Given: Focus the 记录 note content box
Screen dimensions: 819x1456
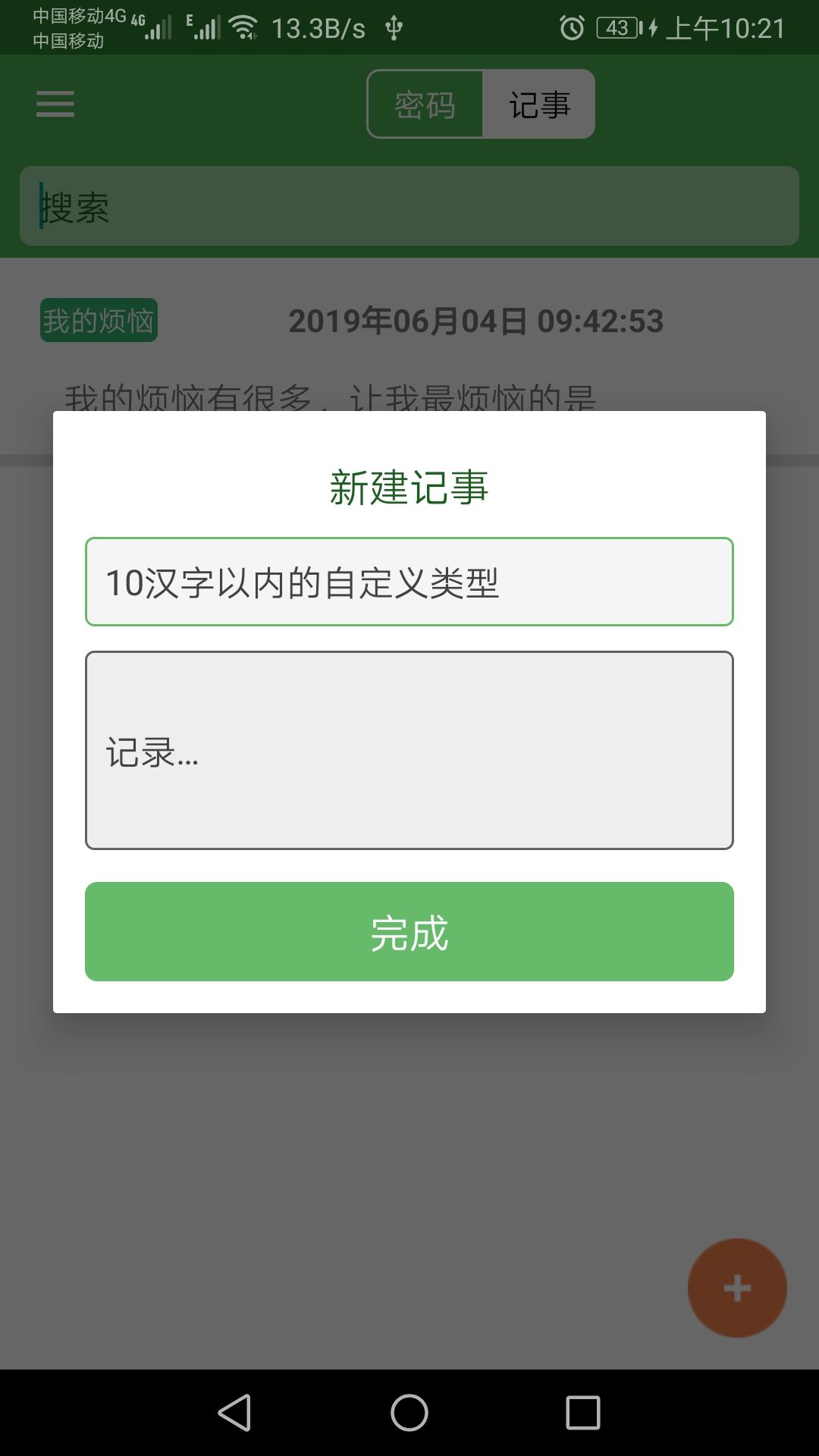Looking at the screenshot, I should (x=409, y=750).
